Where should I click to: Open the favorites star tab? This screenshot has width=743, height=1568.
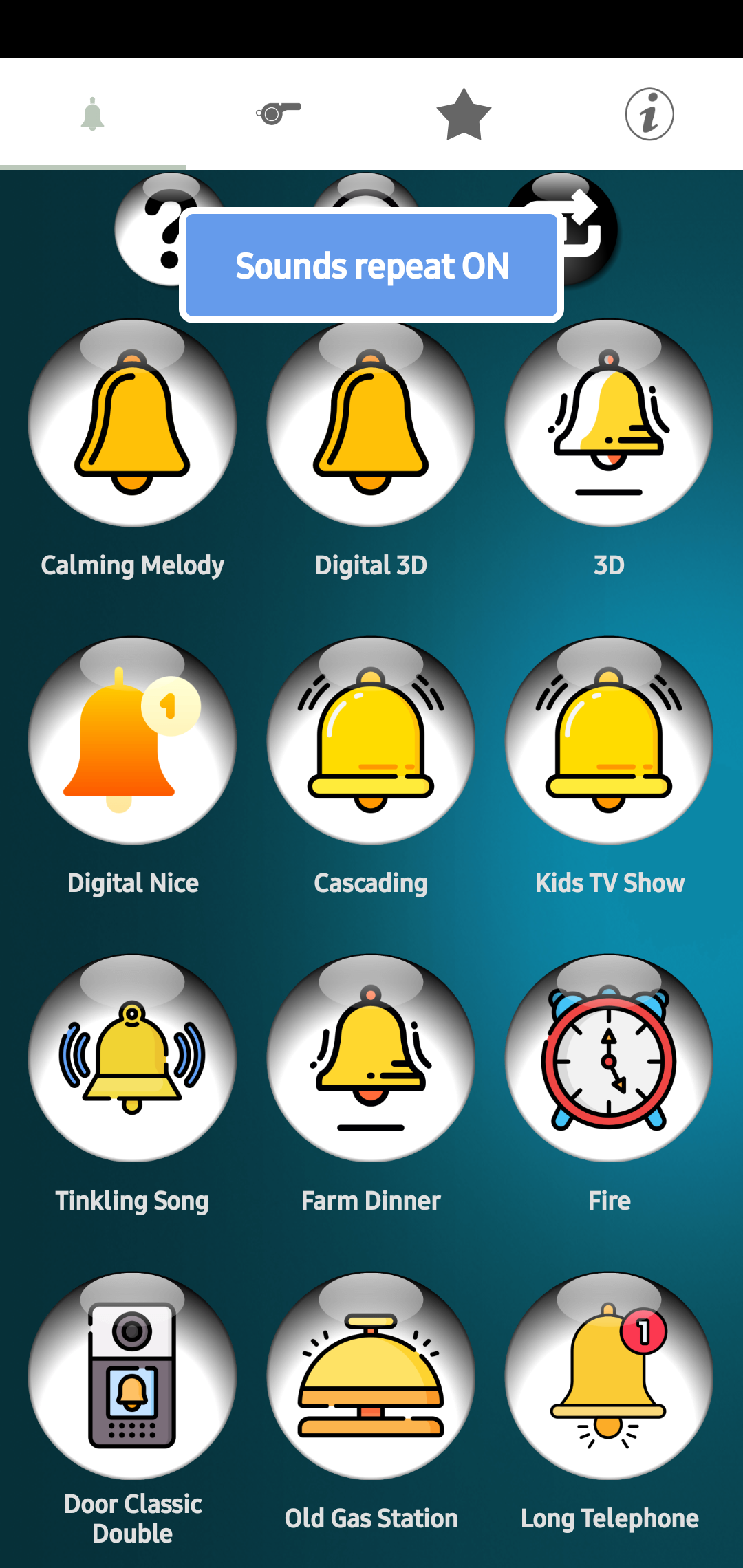point(464,114)
